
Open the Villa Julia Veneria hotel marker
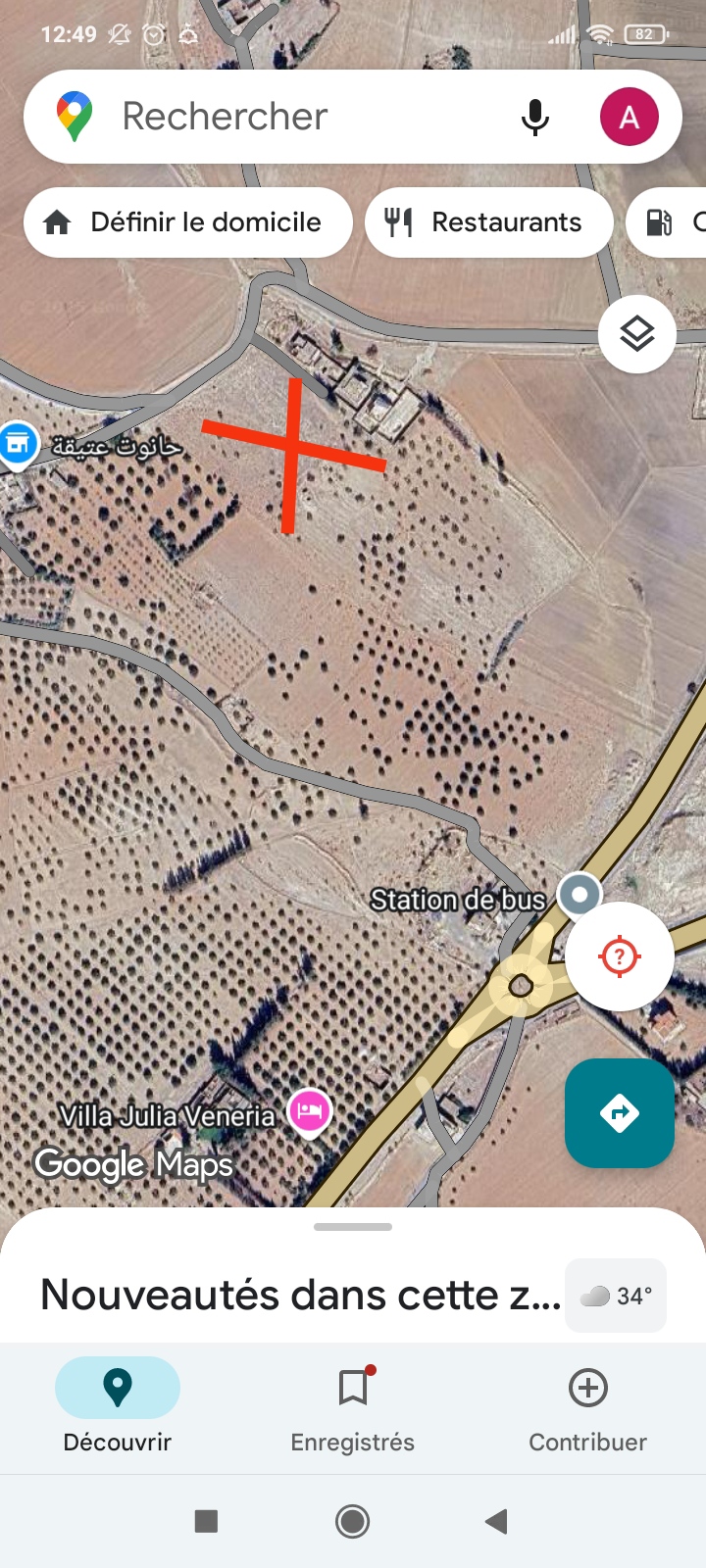(x=310, y=1111)
